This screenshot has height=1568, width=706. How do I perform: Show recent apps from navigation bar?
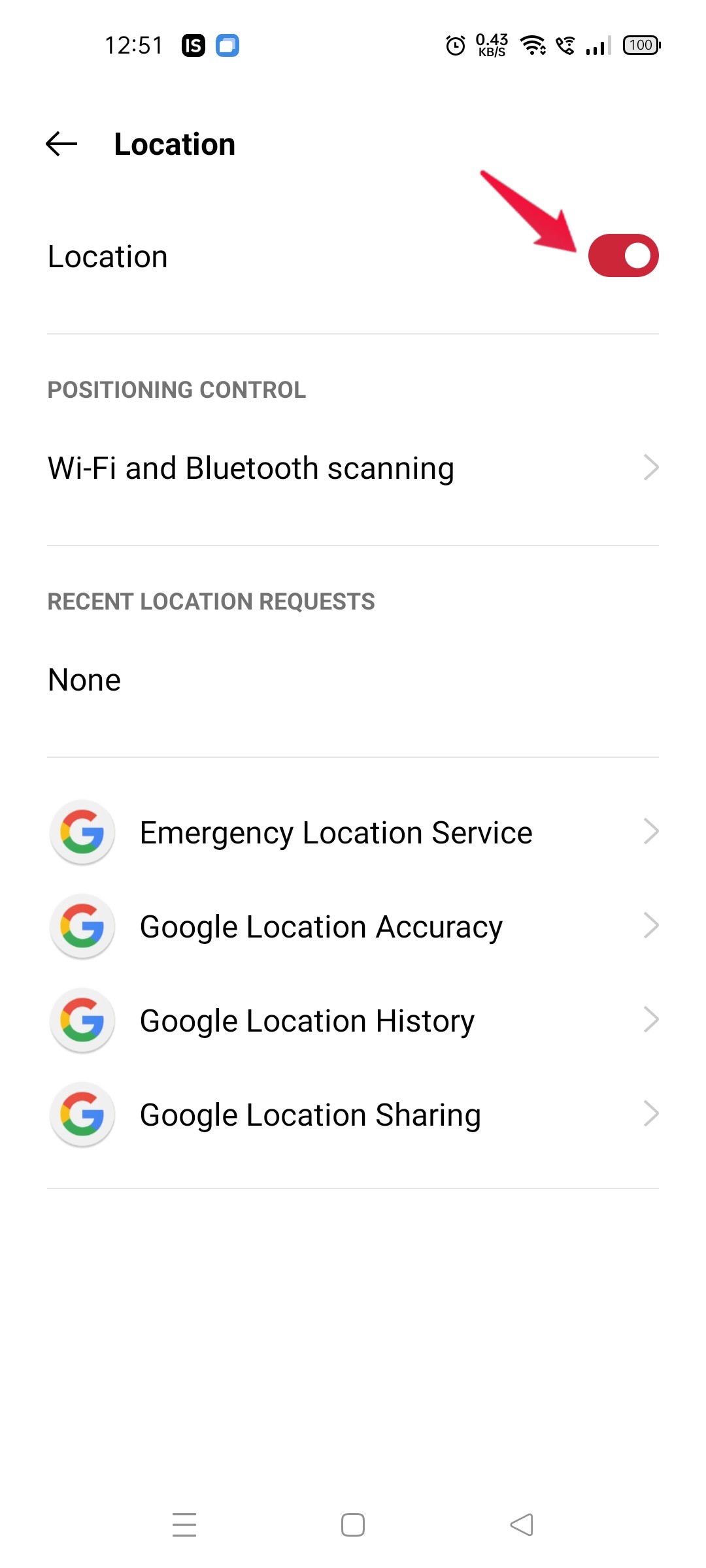[184, 1525]
